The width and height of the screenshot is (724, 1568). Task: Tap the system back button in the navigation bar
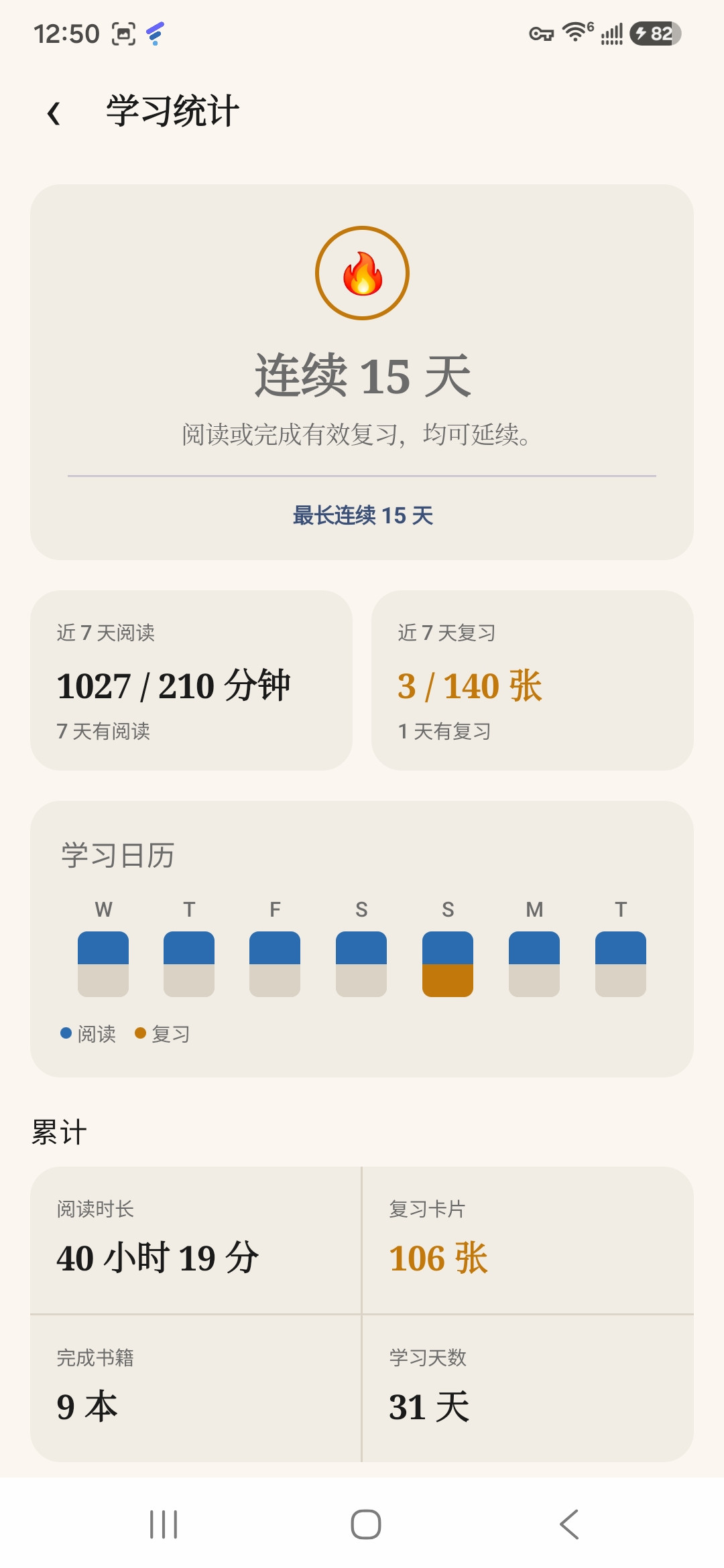pos(568,1524)
